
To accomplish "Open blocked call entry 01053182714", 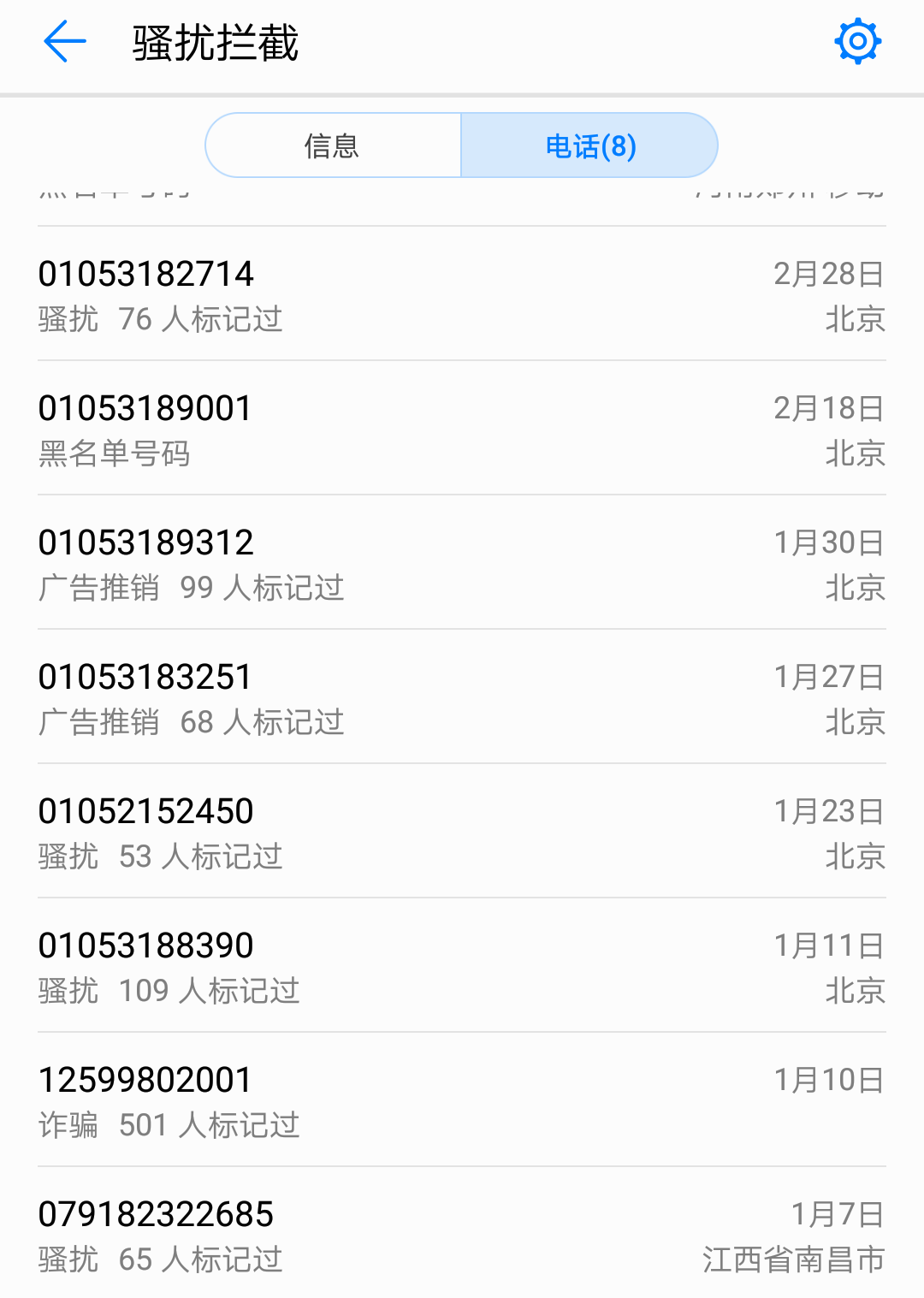I will point(462,295).
